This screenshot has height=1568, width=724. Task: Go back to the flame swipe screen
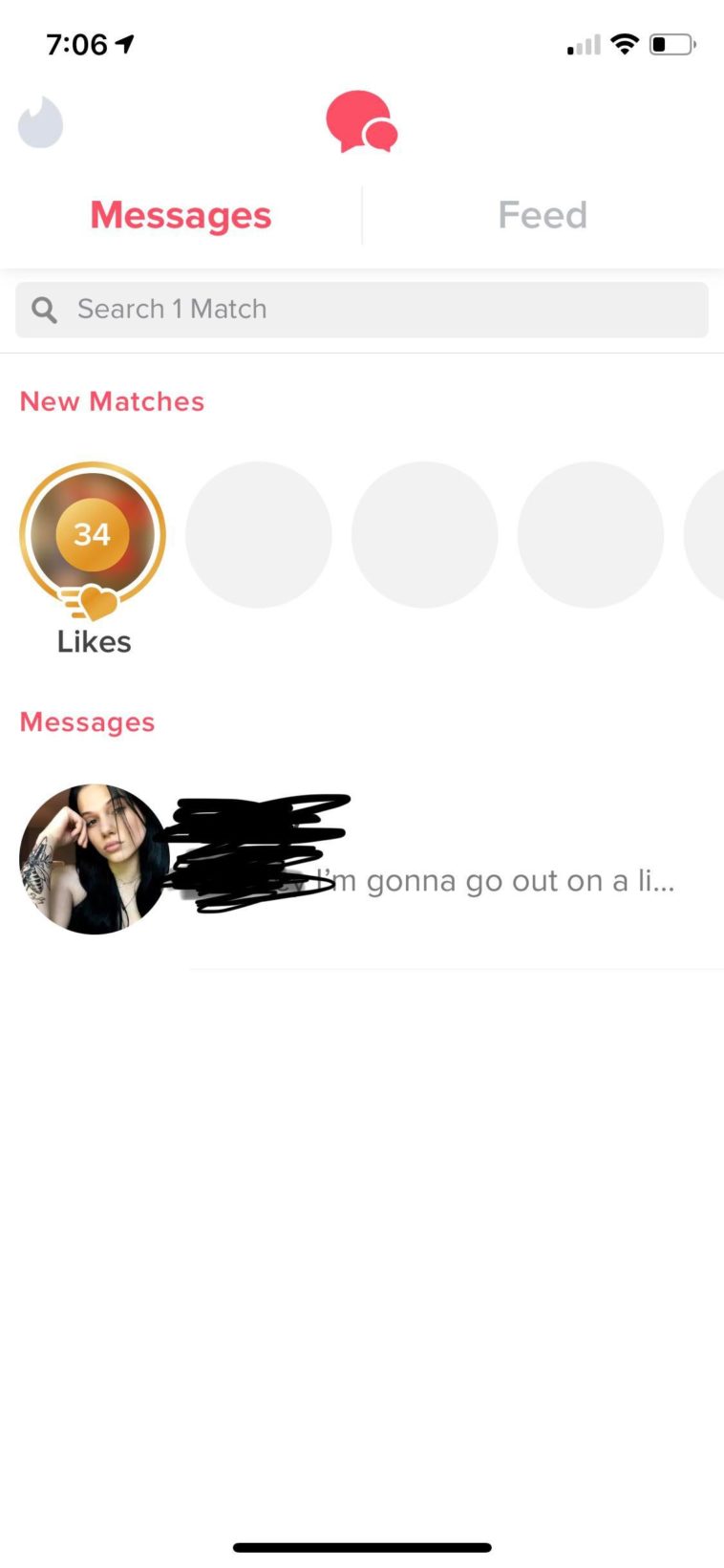click(41, 123)
